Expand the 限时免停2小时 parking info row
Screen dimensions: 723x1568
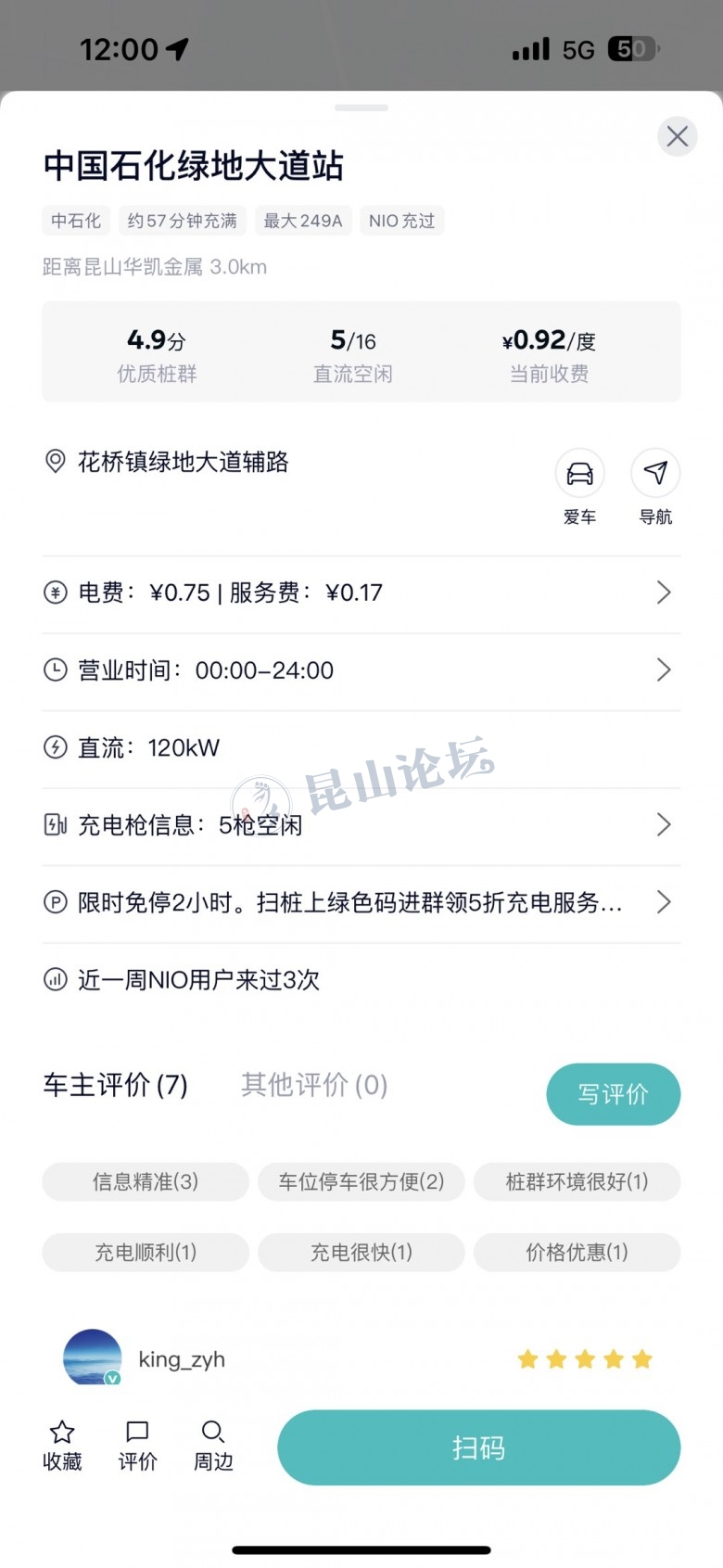tap(361, 902)
